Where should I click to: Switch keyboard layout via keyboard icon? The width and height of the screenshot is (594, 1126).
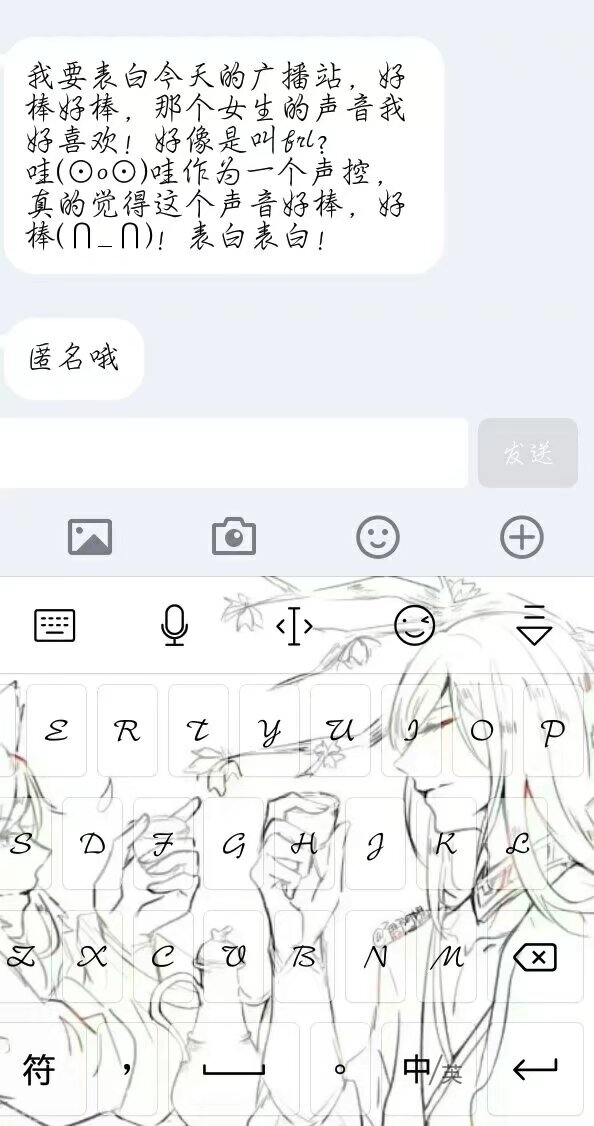click(x=55, y=626)
